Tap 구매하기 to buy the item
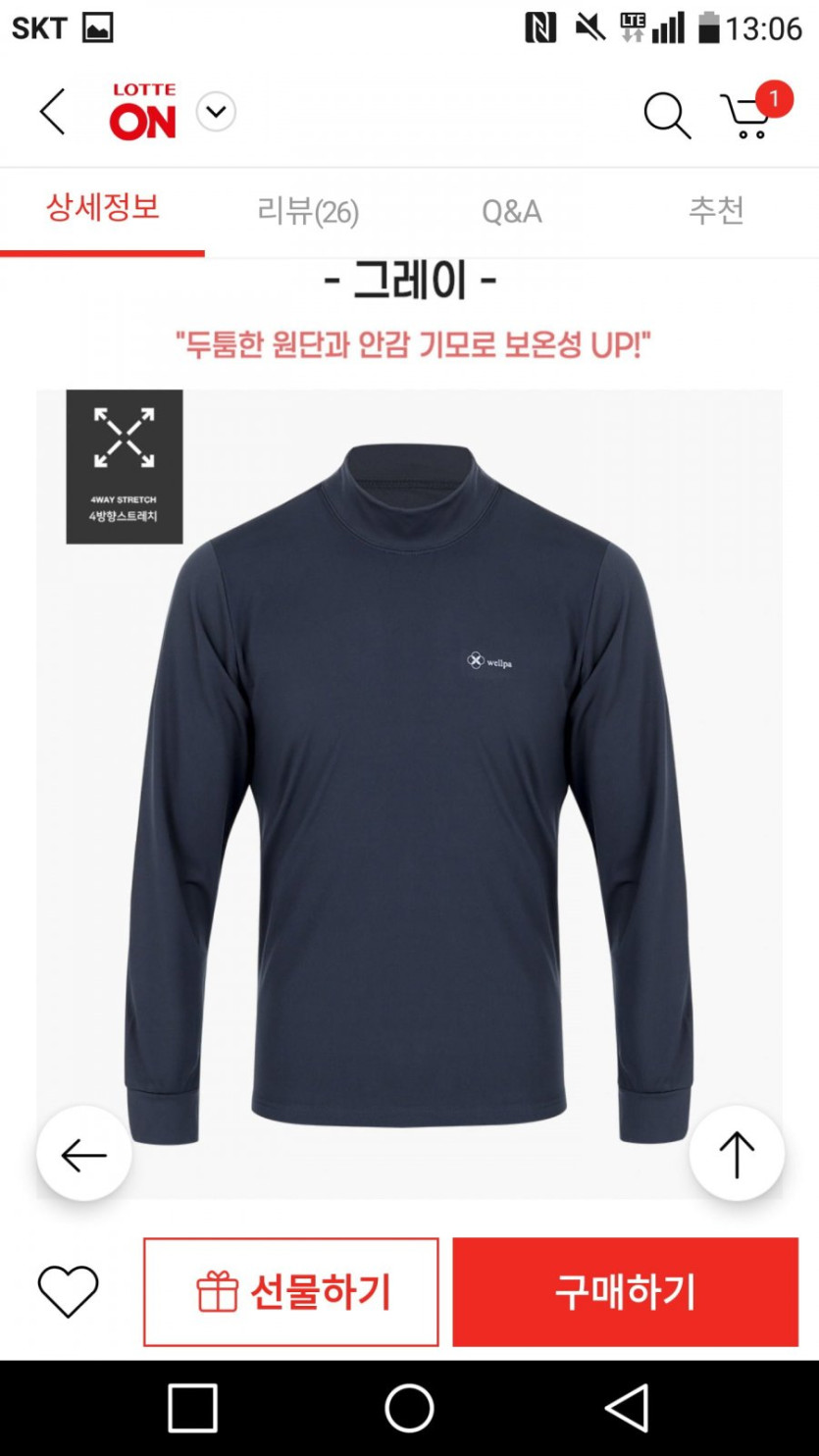Image resolution: width=819 pixels, height=1456 pixels. (625, 1291)
